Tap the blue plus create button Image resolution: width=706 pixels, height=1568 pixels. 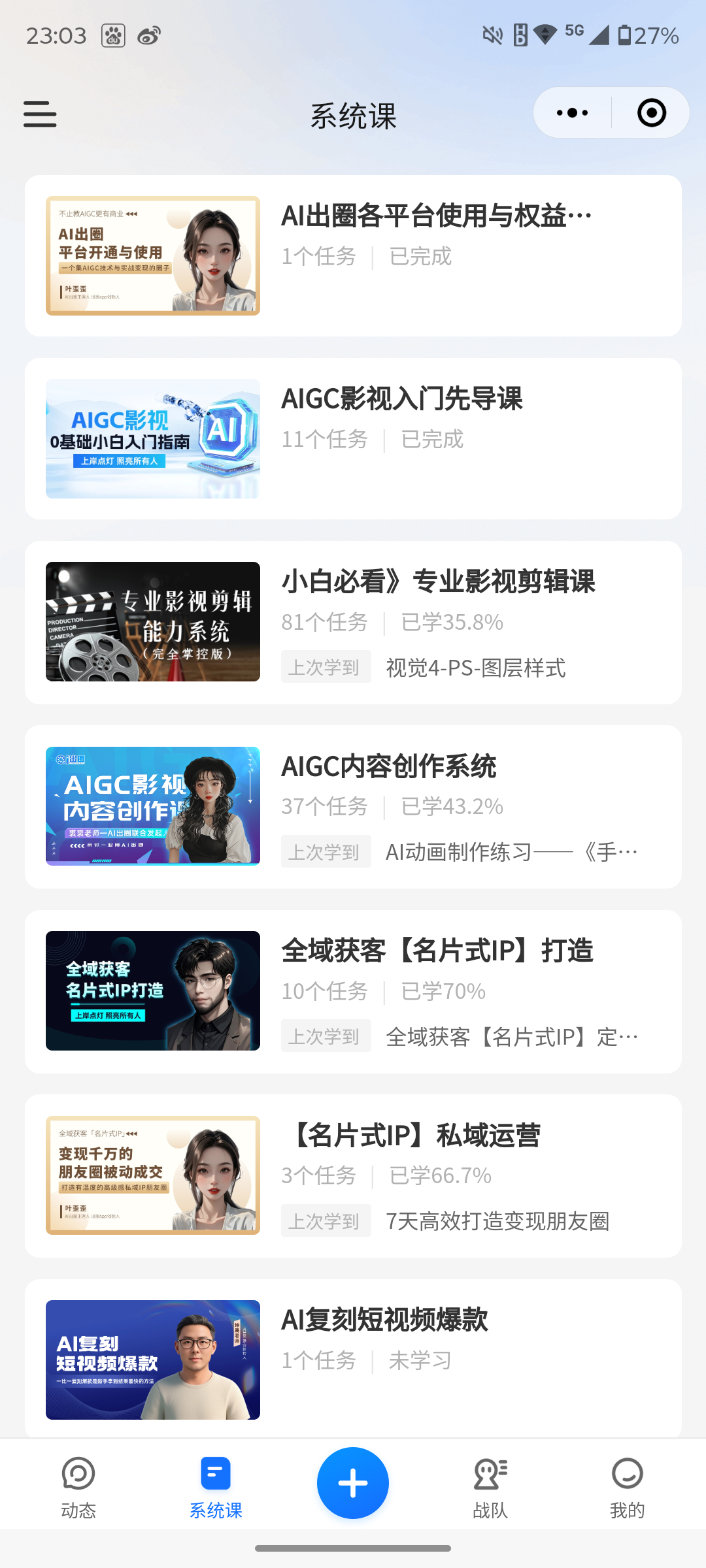[x=353, y=1483]
